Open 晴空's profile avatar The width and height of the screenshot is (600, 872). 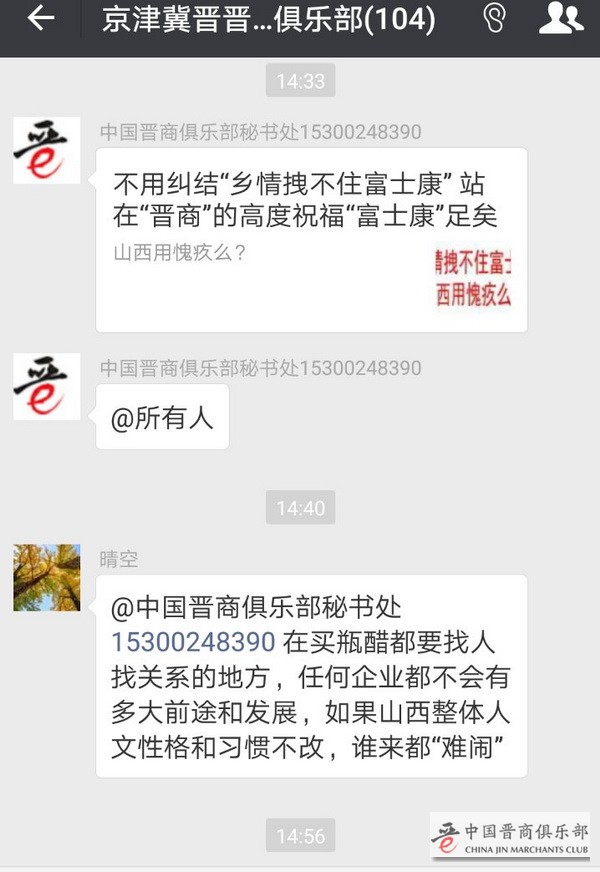46,578
